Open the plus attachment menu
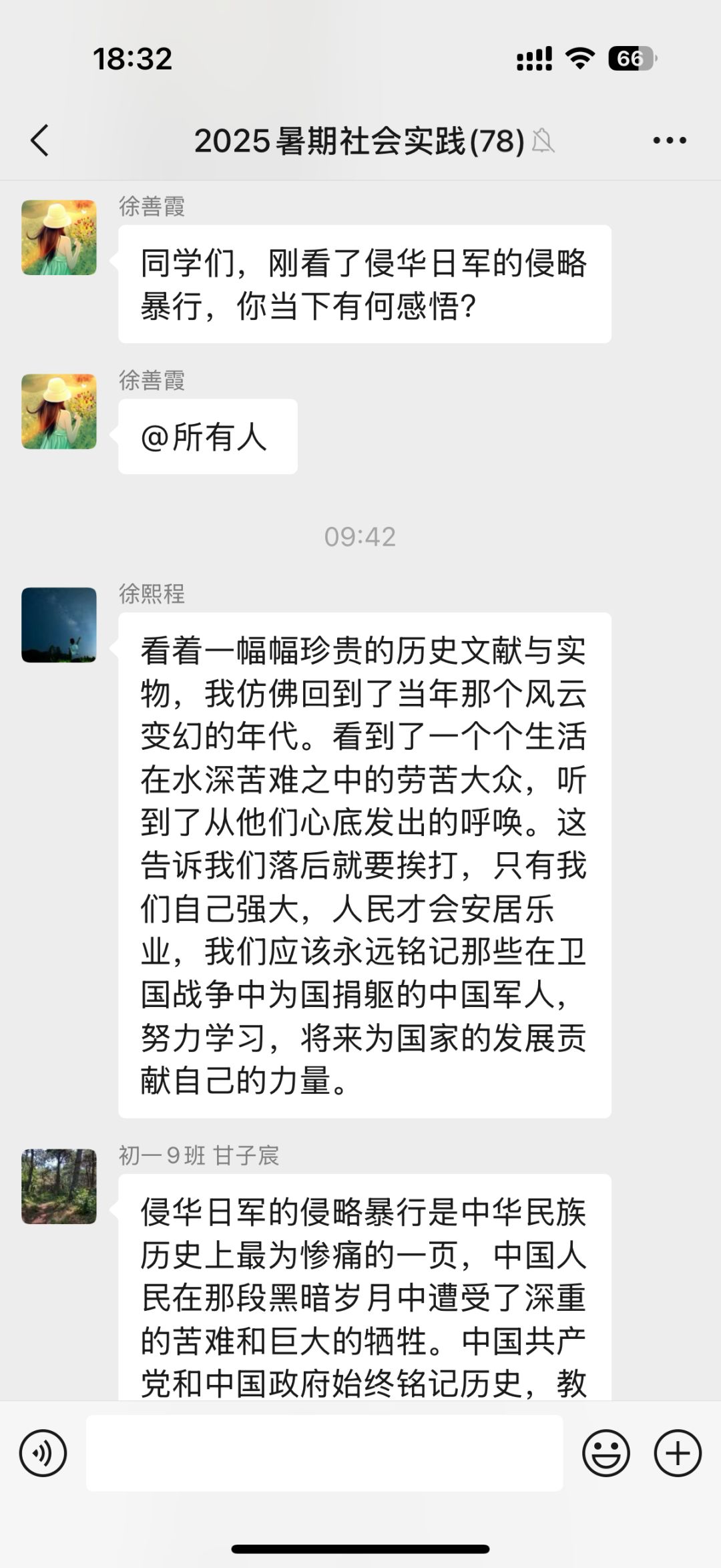 click(678, 1453)
